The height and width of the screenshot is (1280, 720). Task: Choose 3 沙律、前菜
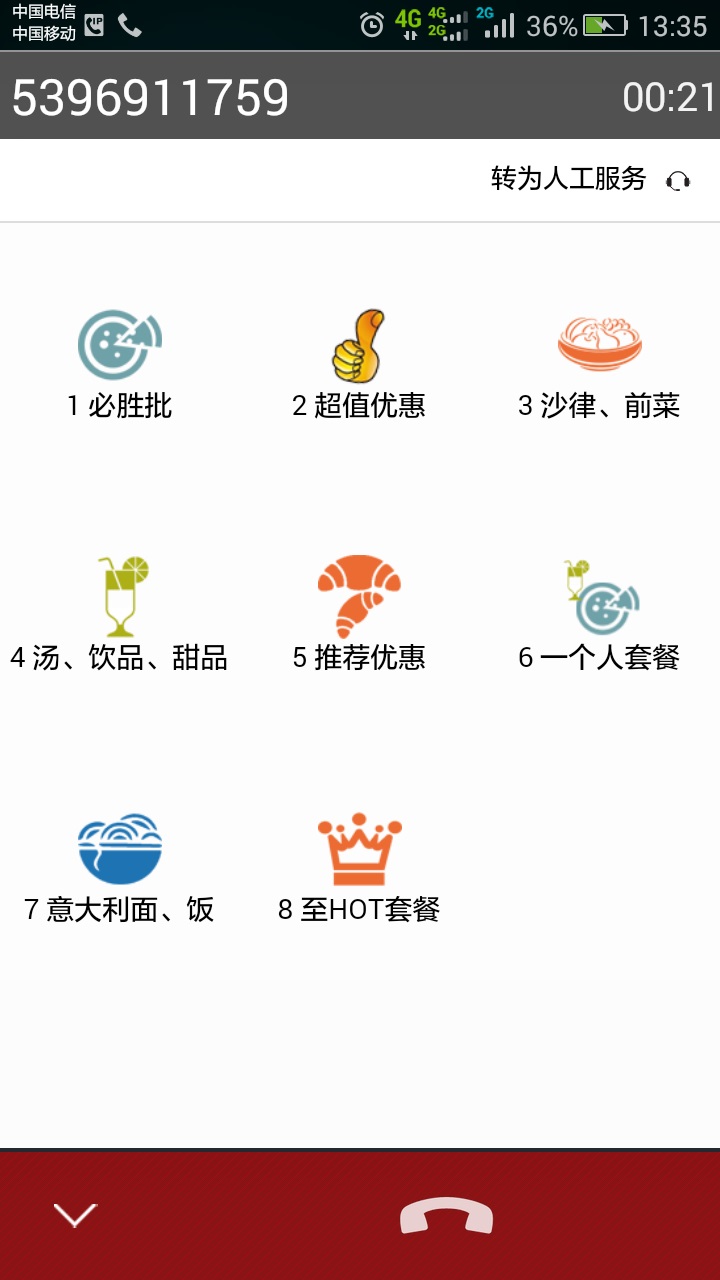(599, 364)
